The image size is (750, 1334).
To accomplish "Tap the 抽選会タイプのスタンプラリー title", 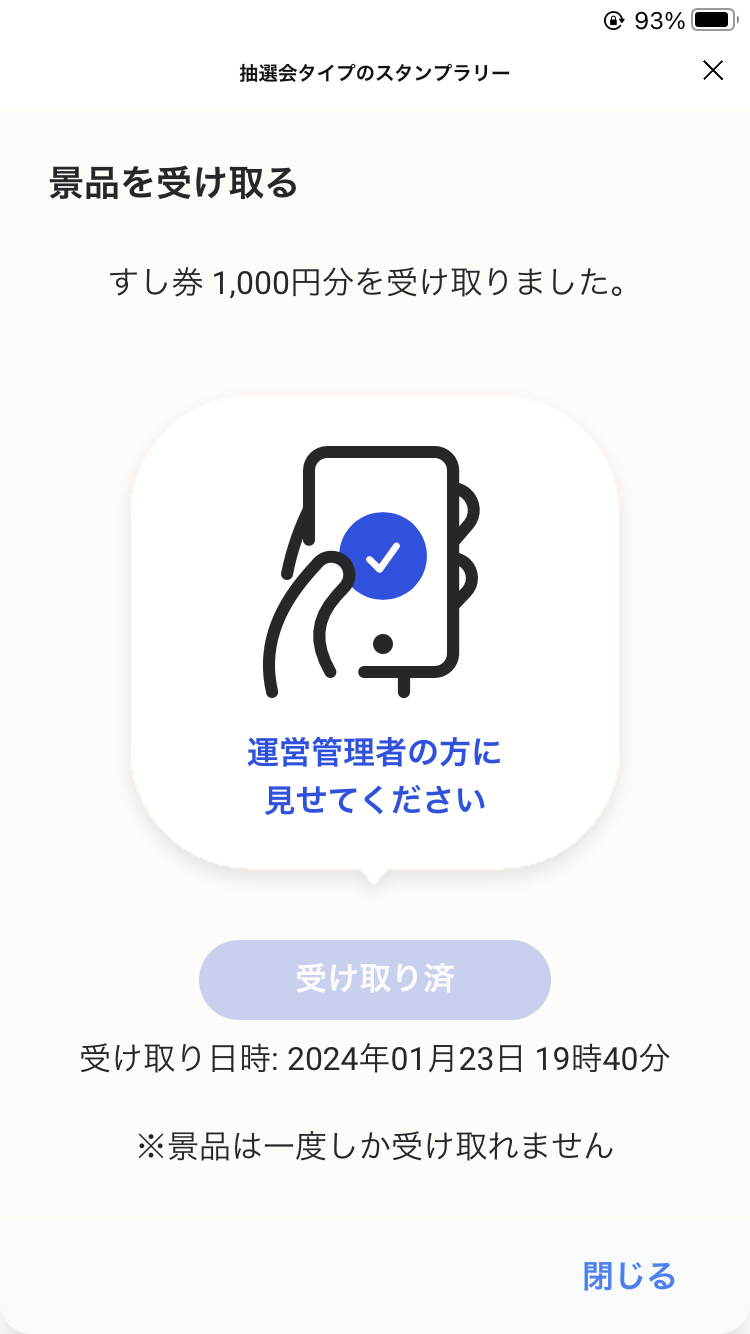I will pyautogui.click(x=375, y=72).
